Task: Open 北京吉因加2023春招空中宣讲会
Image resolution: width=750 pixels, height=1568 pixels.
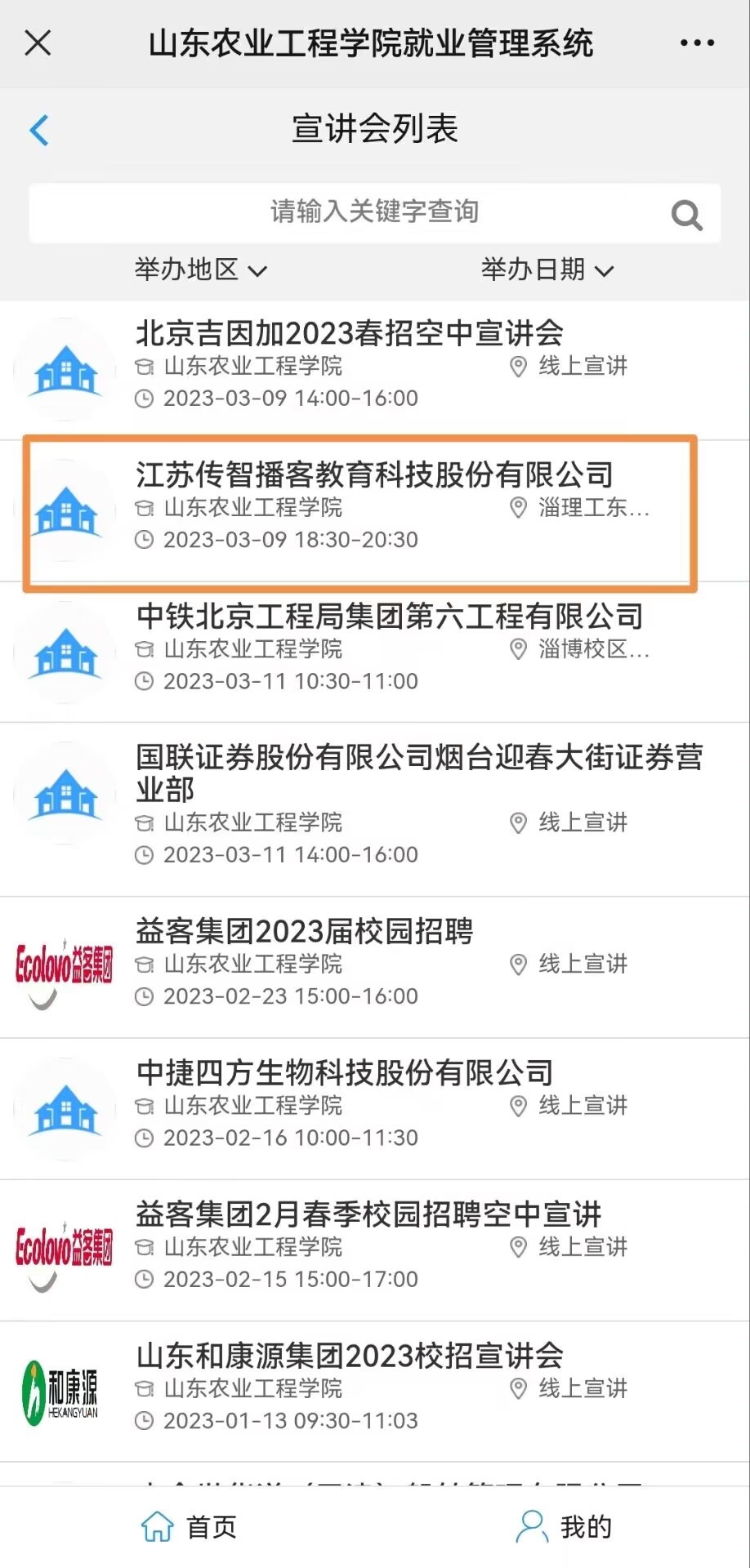Action: 350,333
